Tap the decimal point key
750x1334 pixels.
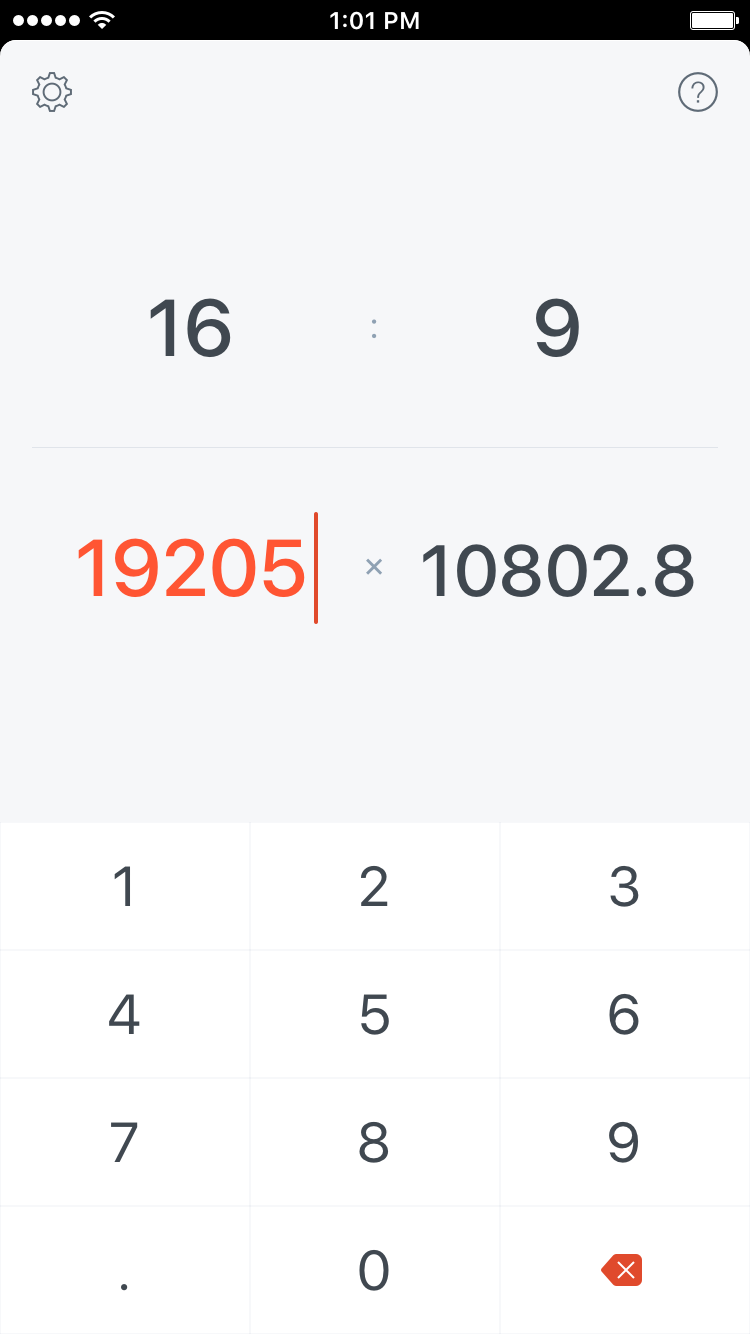[124, 1272]
